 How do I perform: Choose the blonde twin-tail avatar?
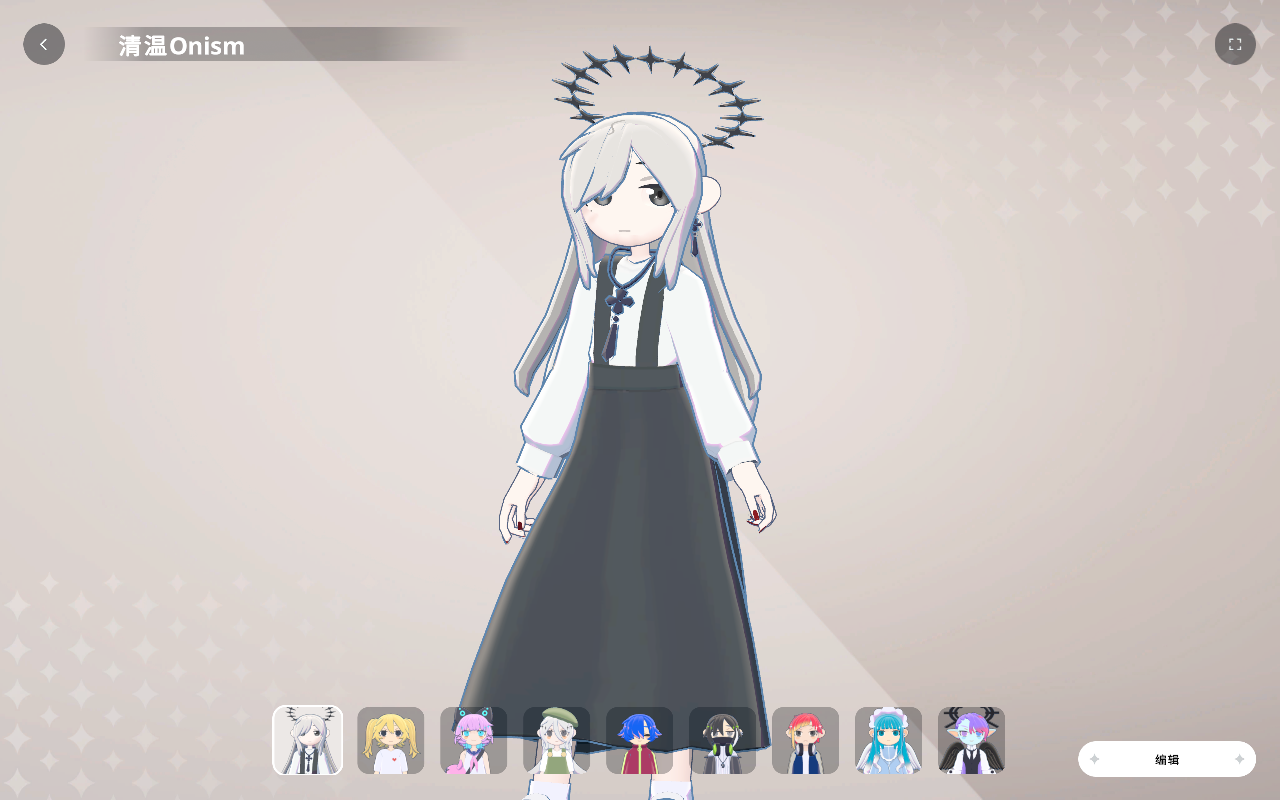[x=391, y=740]
